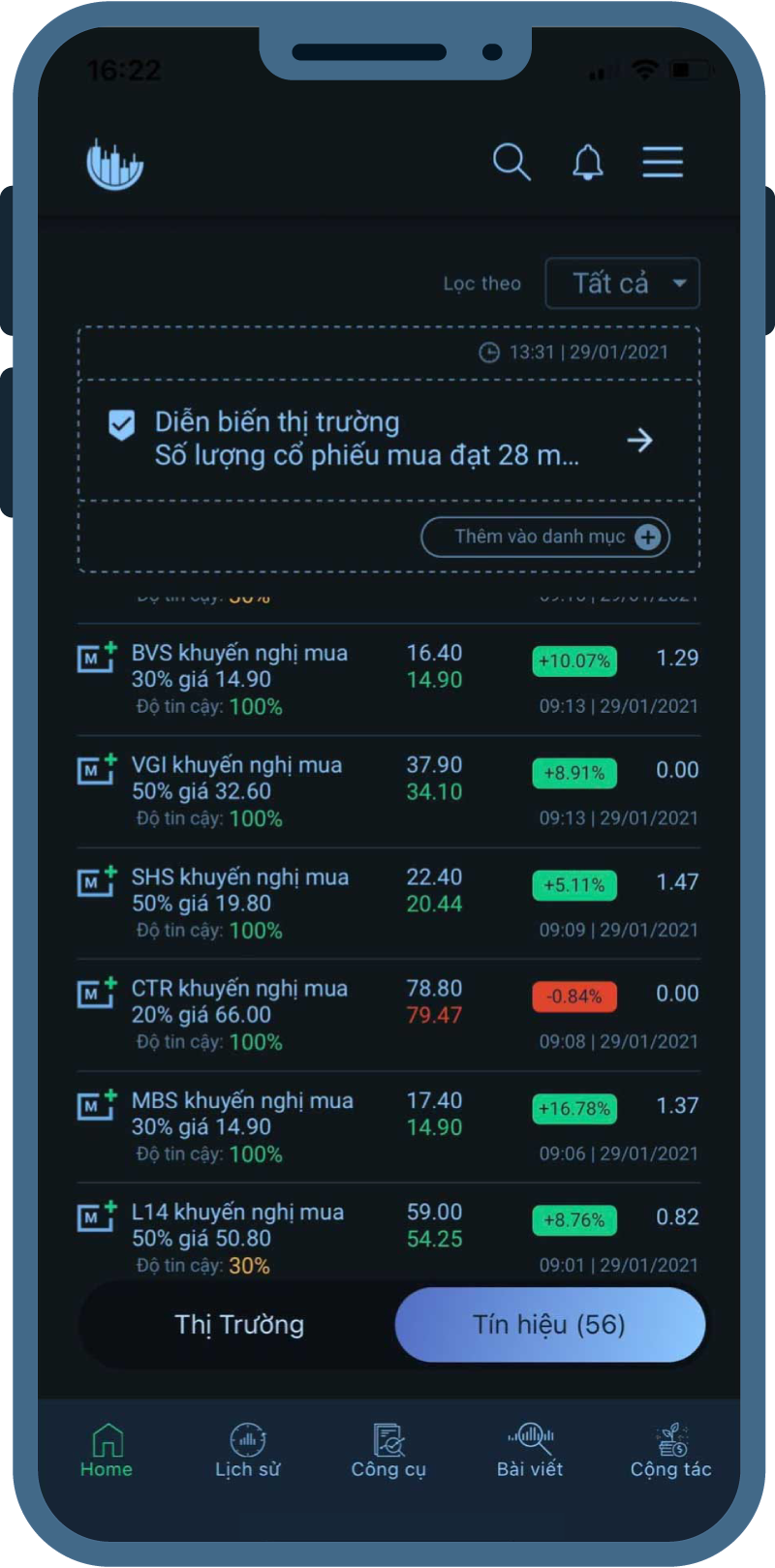Open the hamburger menu

tap(663, 163)
